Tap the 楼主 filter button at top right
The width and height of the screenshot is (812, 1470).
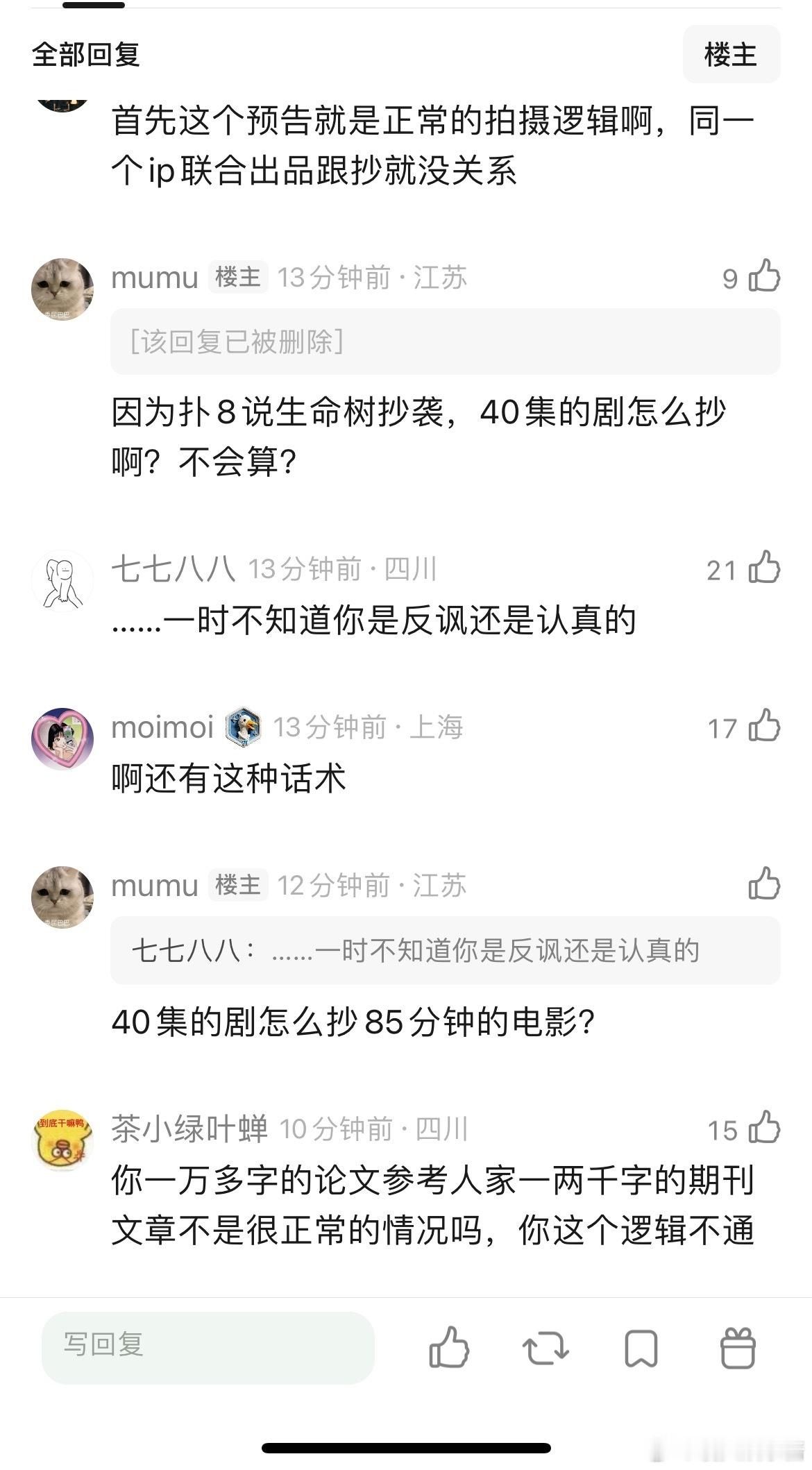(x=731, y=53)
